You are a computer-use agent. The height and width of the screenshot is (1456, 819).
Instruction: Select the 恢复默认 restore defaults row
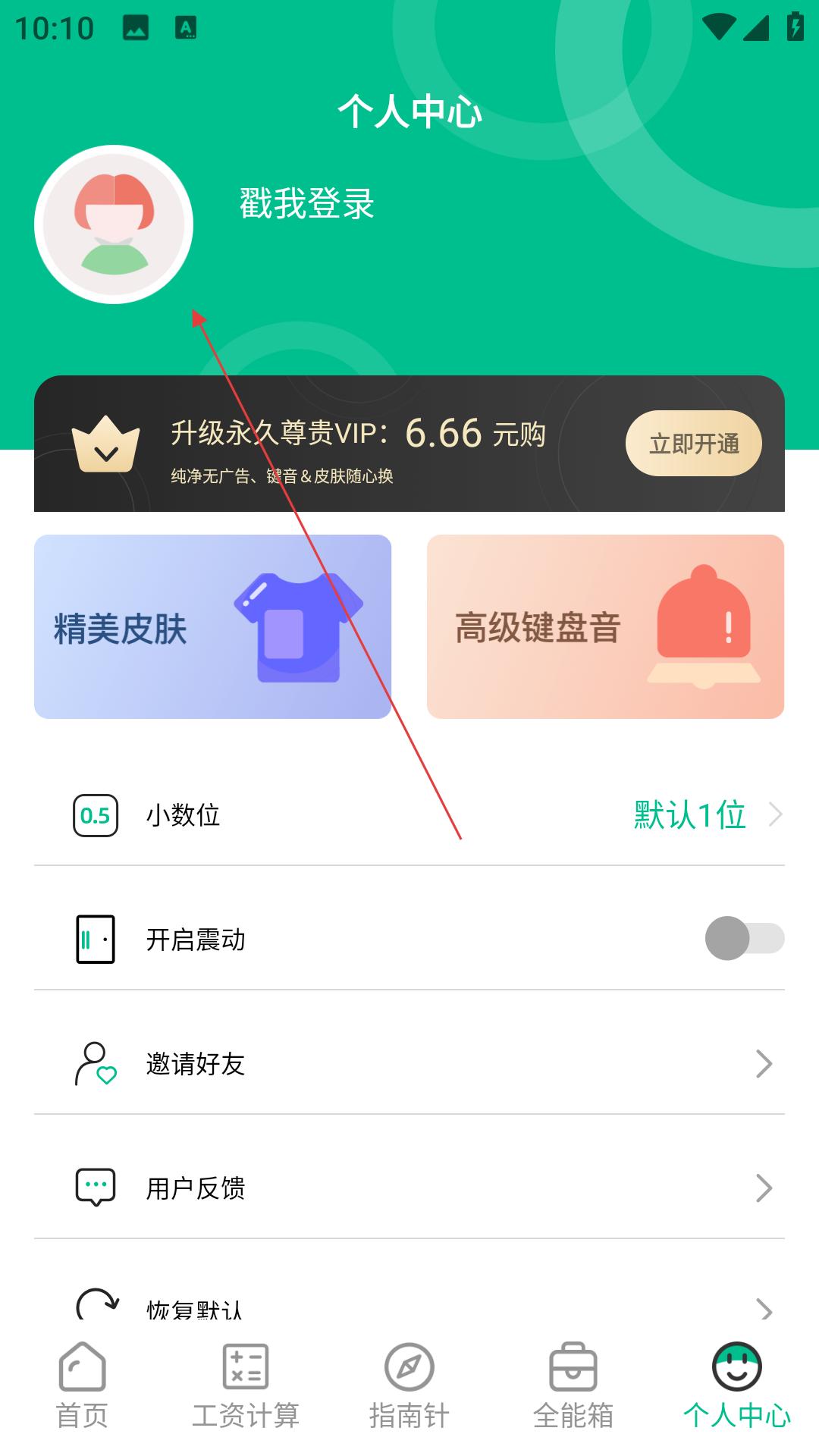409,1306
